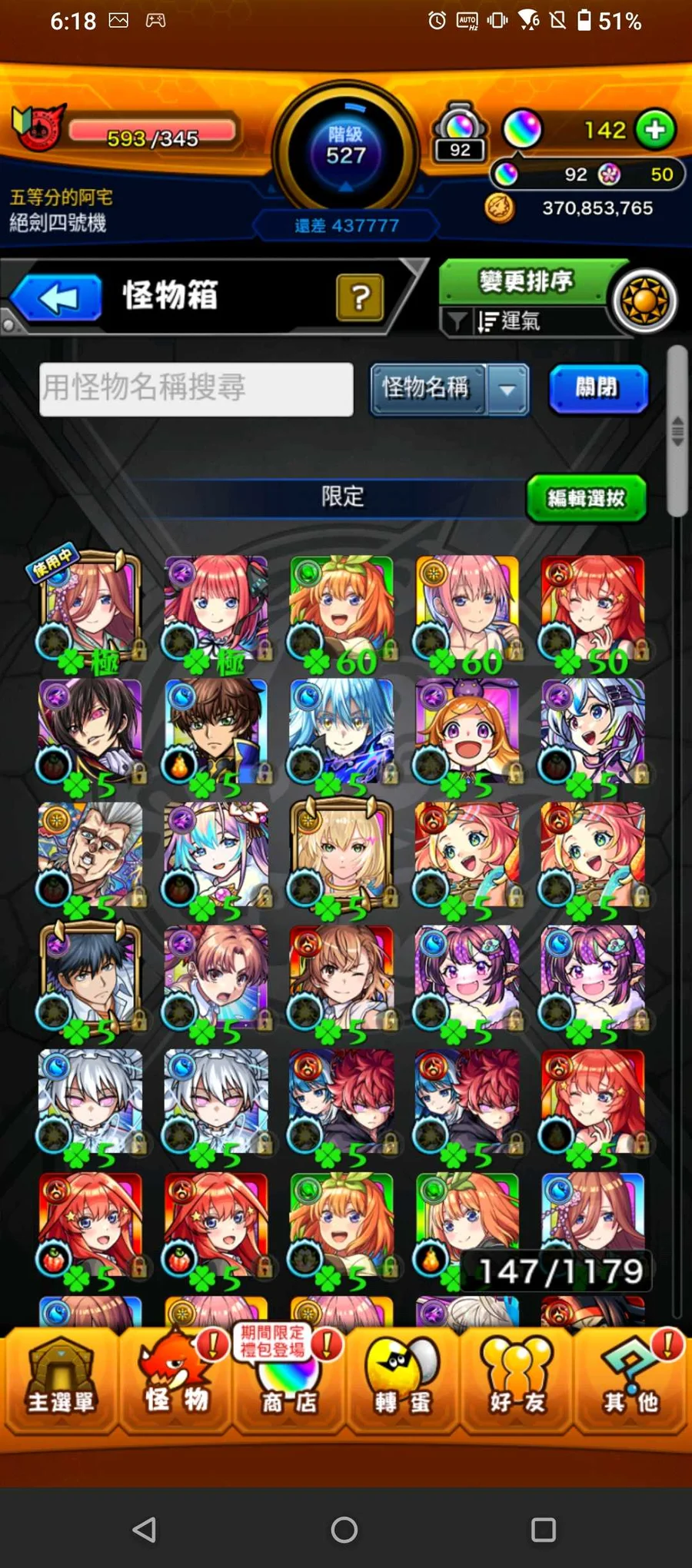Viewport: 692px width, 1568px height.
Task: Tap the monster name search field
Action: pos(196,389)
